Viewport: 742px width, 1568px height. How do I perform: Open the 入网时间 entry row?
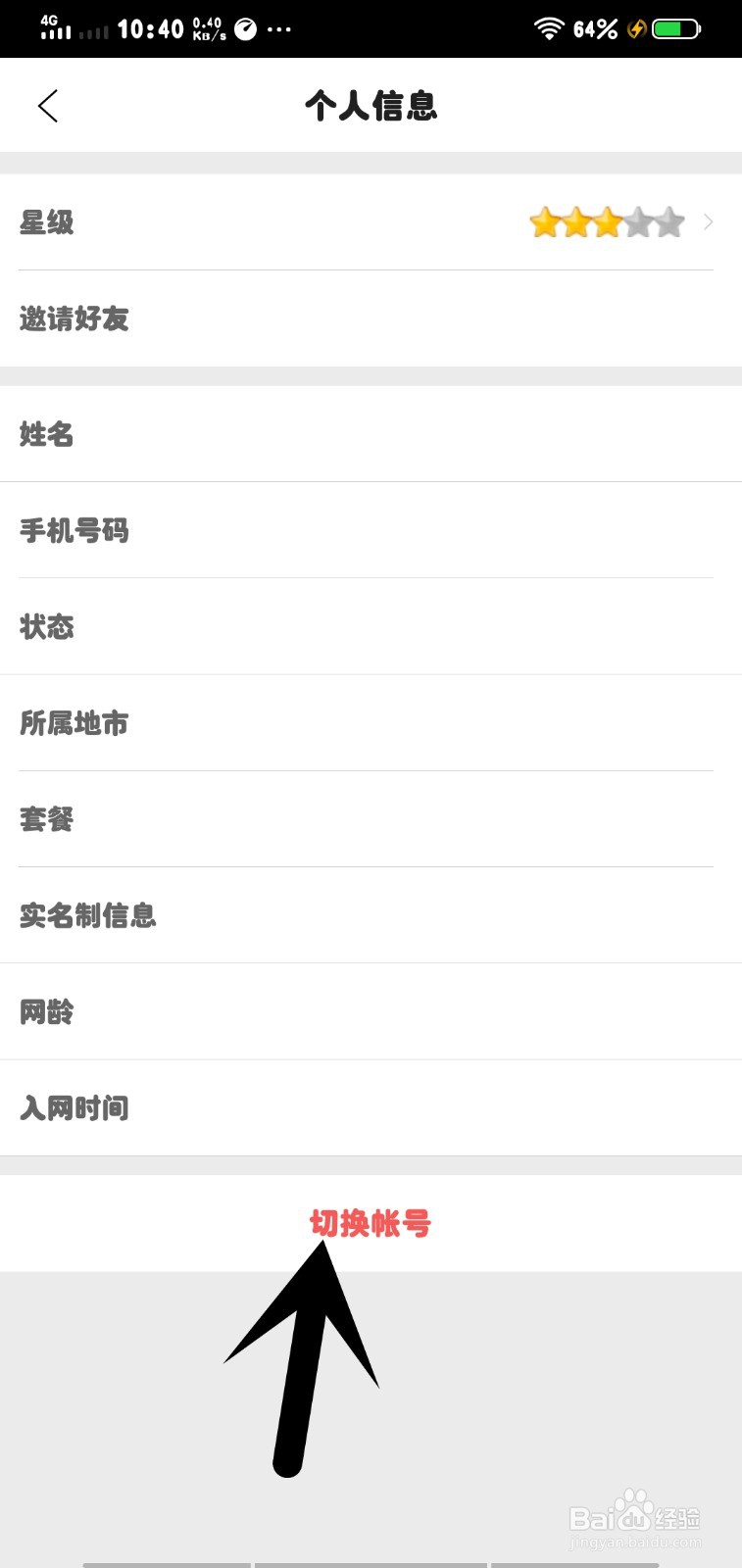point(371,1107)
